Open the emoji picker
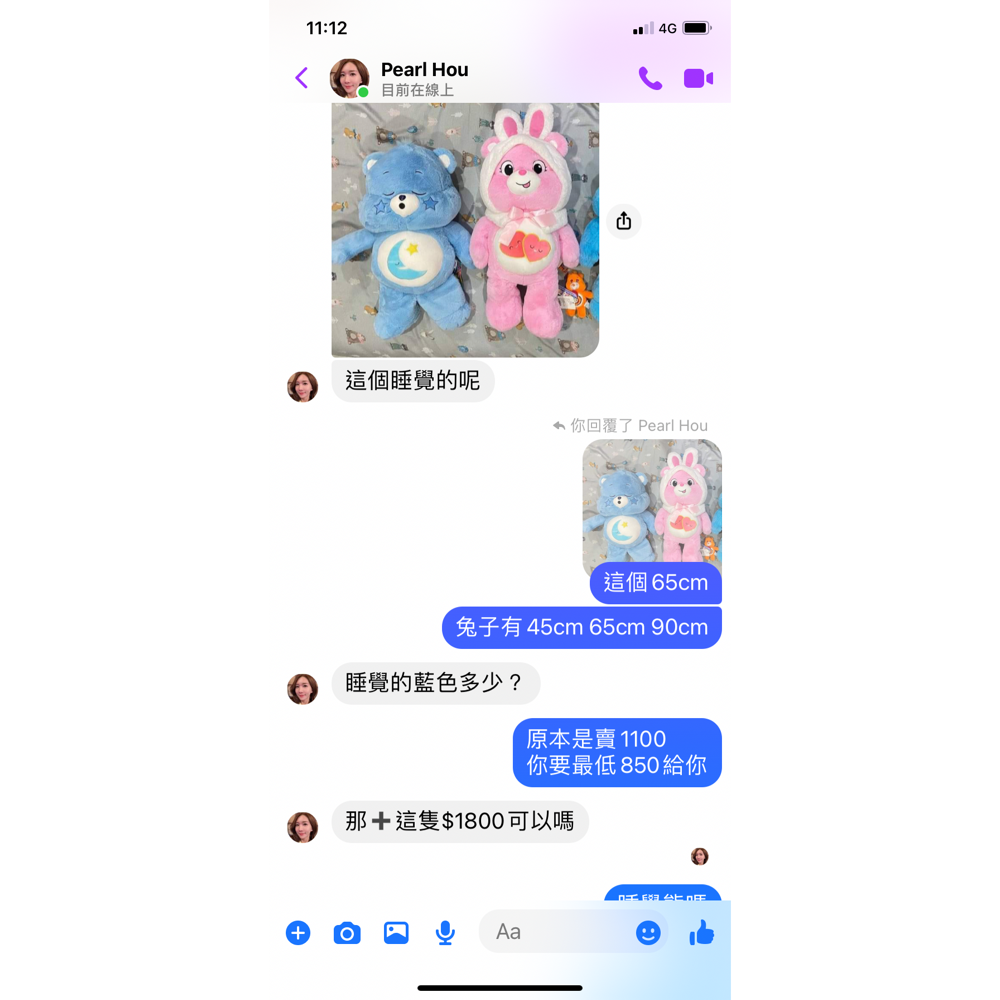 pos(648,933)
